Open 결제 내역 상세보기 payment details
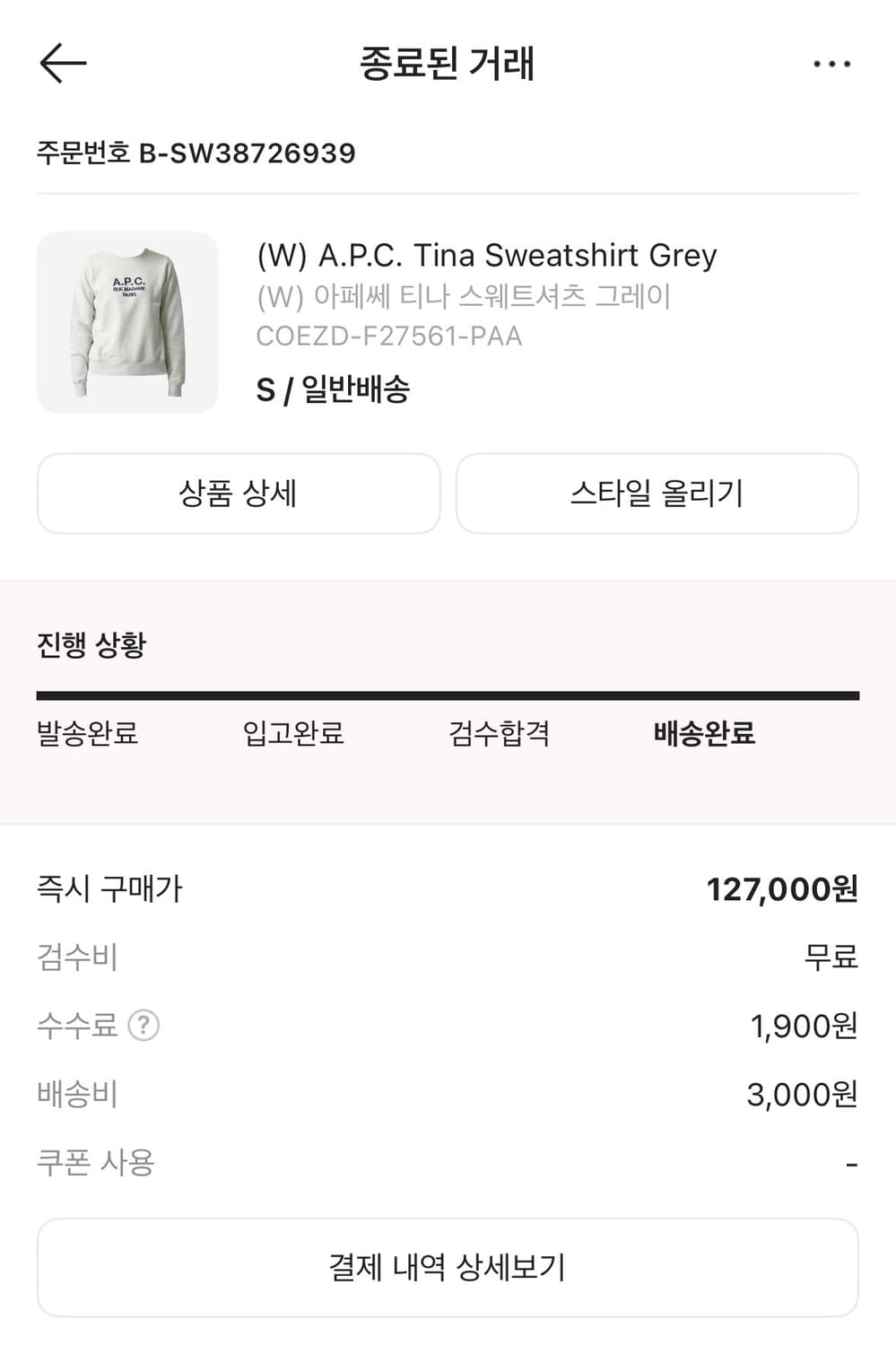 [448, 1266]
